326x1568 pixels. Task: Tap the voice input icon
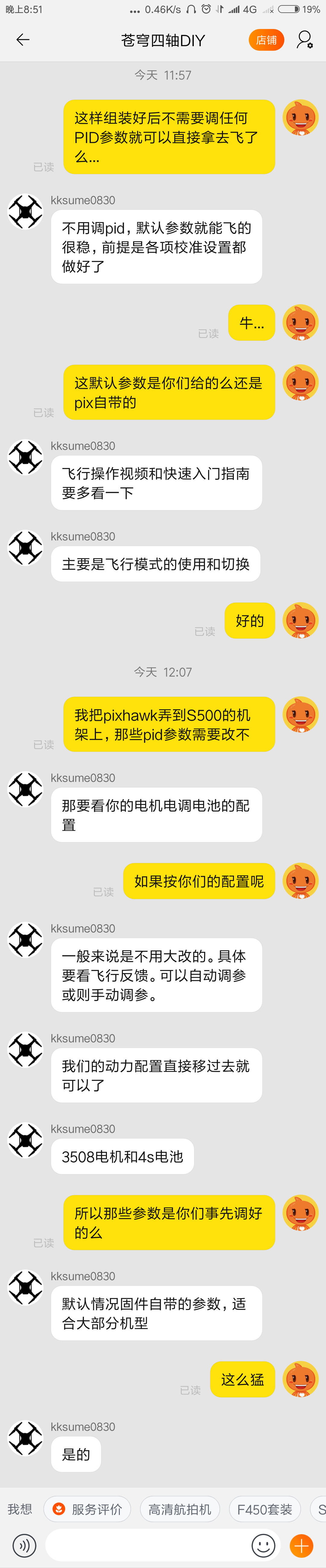(x=24, y=1545)
